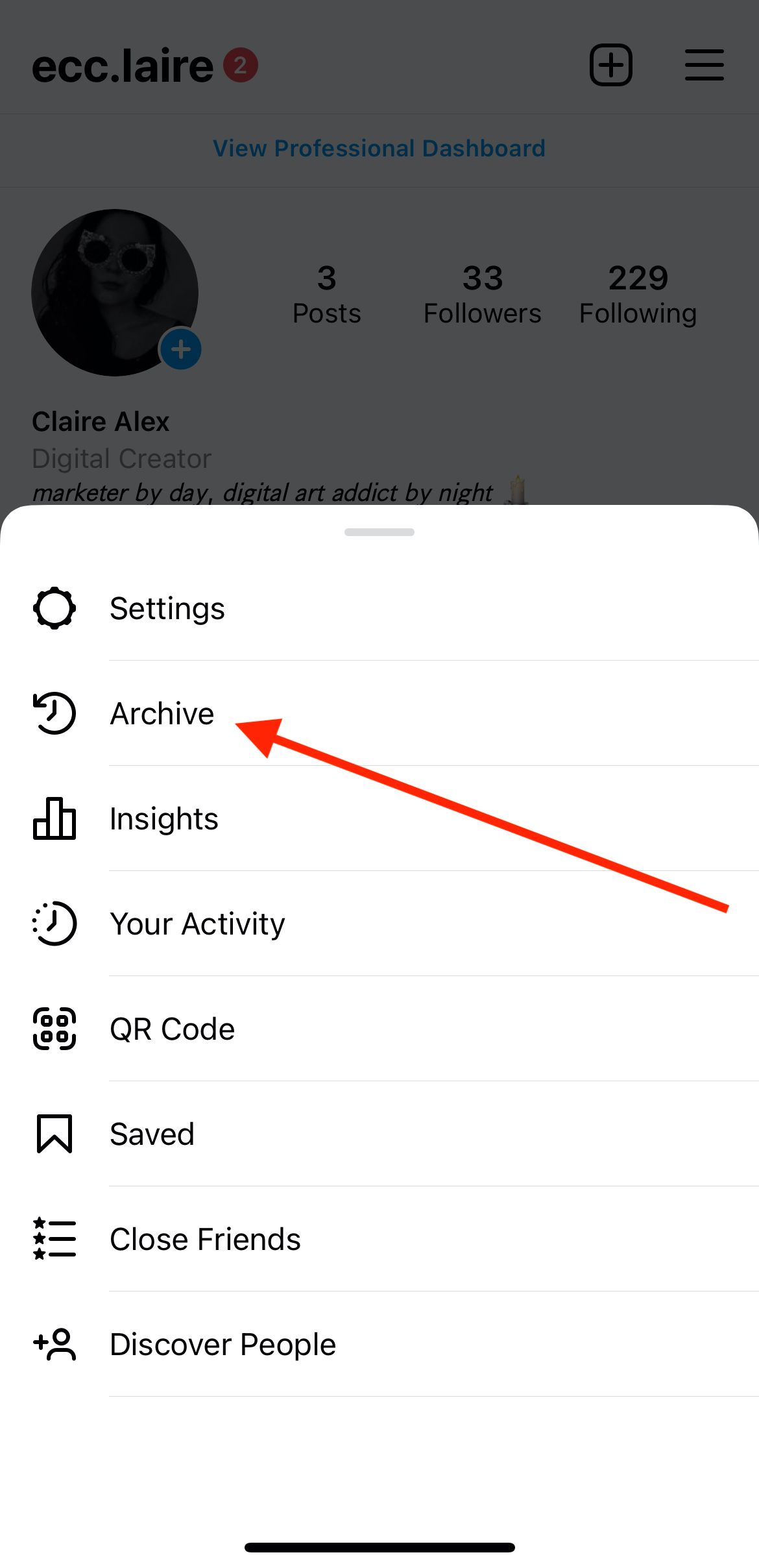Tap the hamburger menu icon

tap(705, 65)
